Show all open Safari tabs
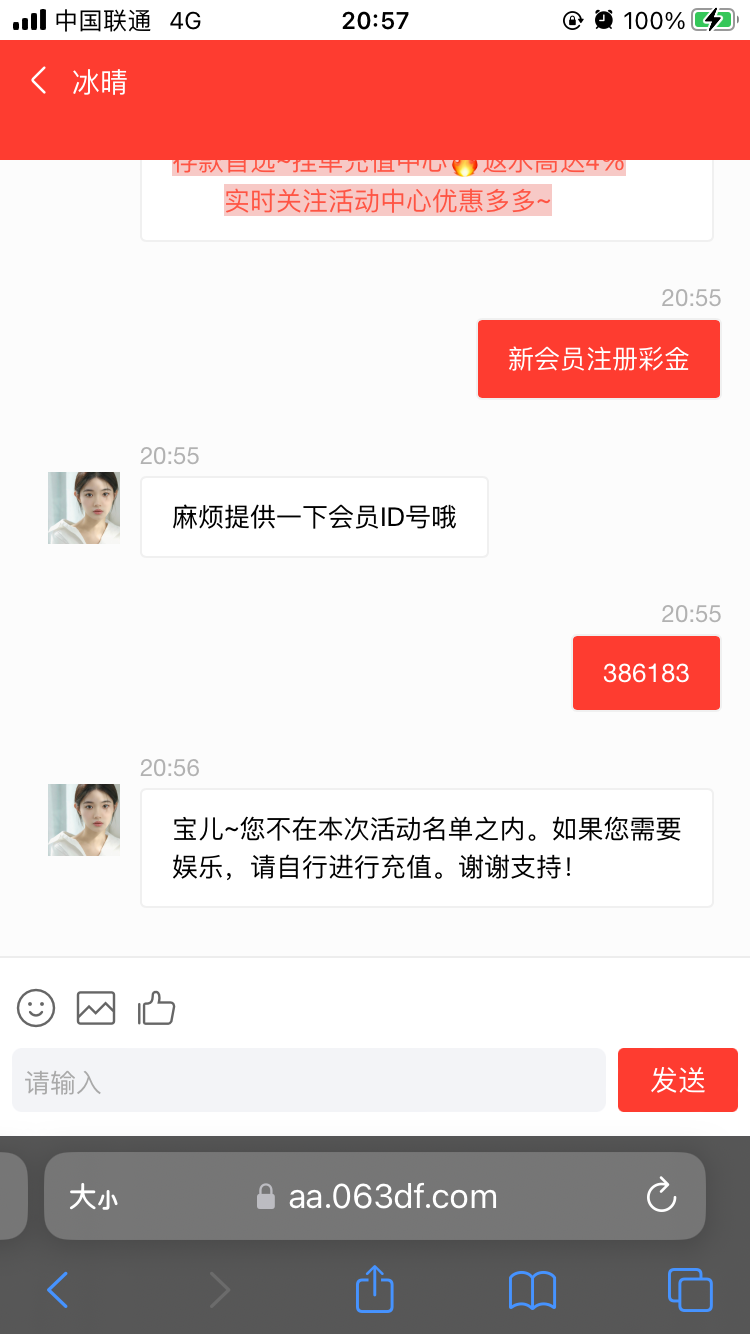The image size is (750, 1334). pyautogui.click(x=690, y=1290)
